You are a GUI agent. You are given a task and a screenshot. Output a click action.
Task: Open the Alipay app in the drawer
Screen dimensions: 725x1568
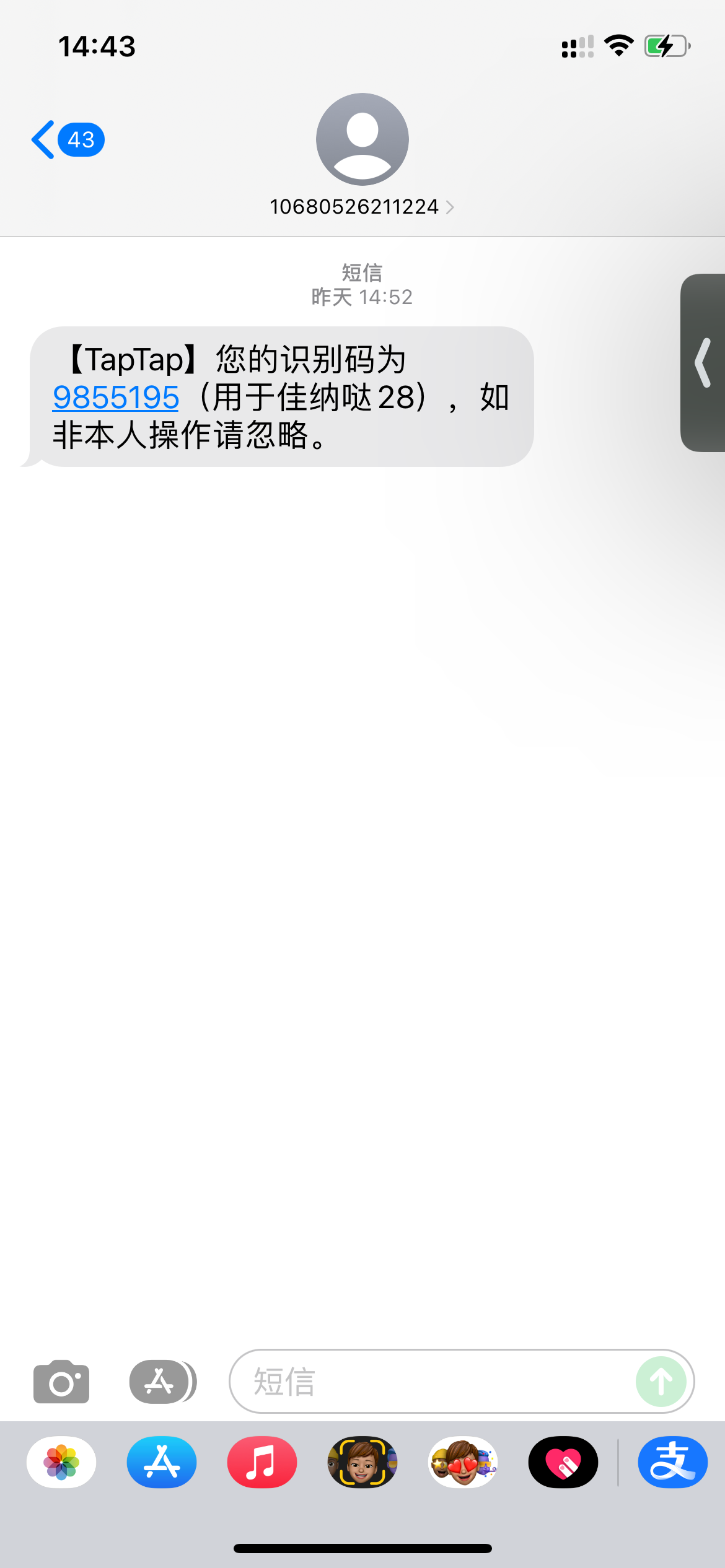673,1462
